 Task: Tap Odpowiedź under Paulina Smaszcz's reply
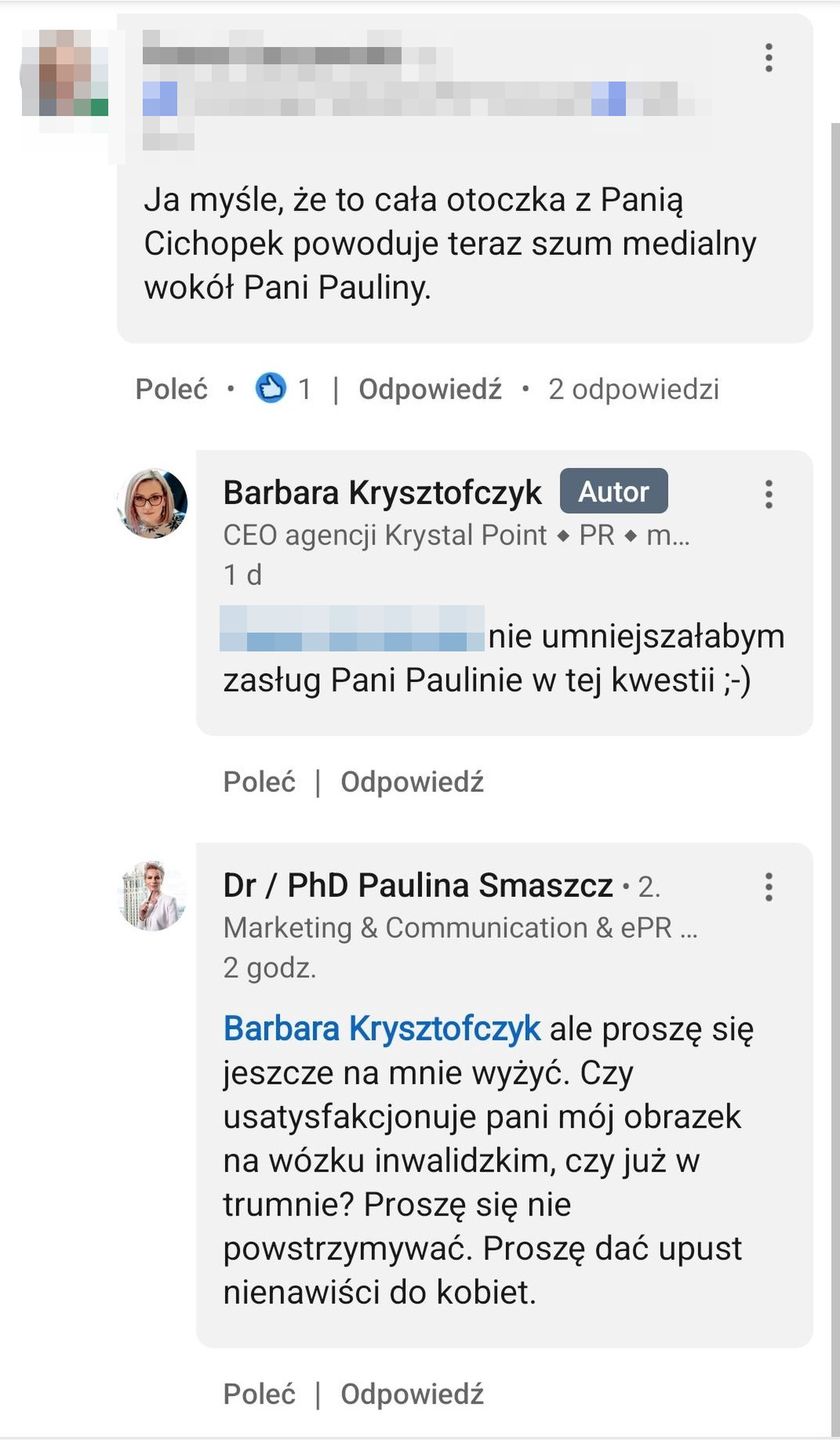tap(412, 1393)
